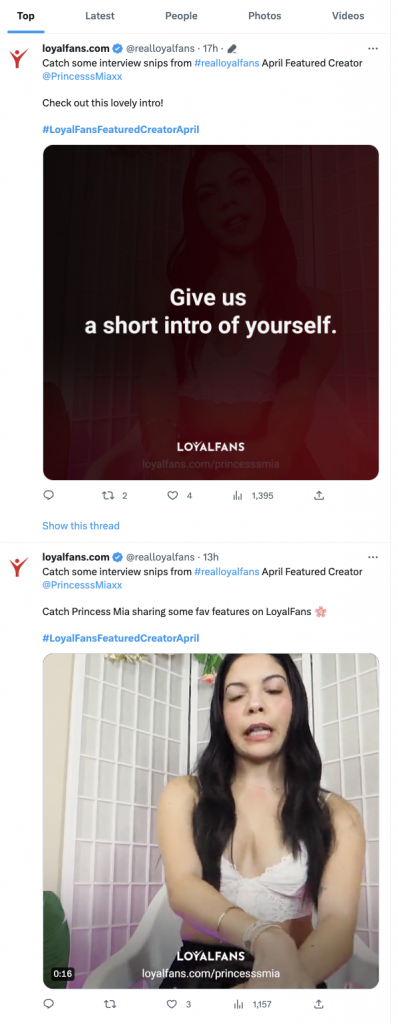398x1024 pixels.
Task: Tap Show this thread
Action: tap(81, 525)
